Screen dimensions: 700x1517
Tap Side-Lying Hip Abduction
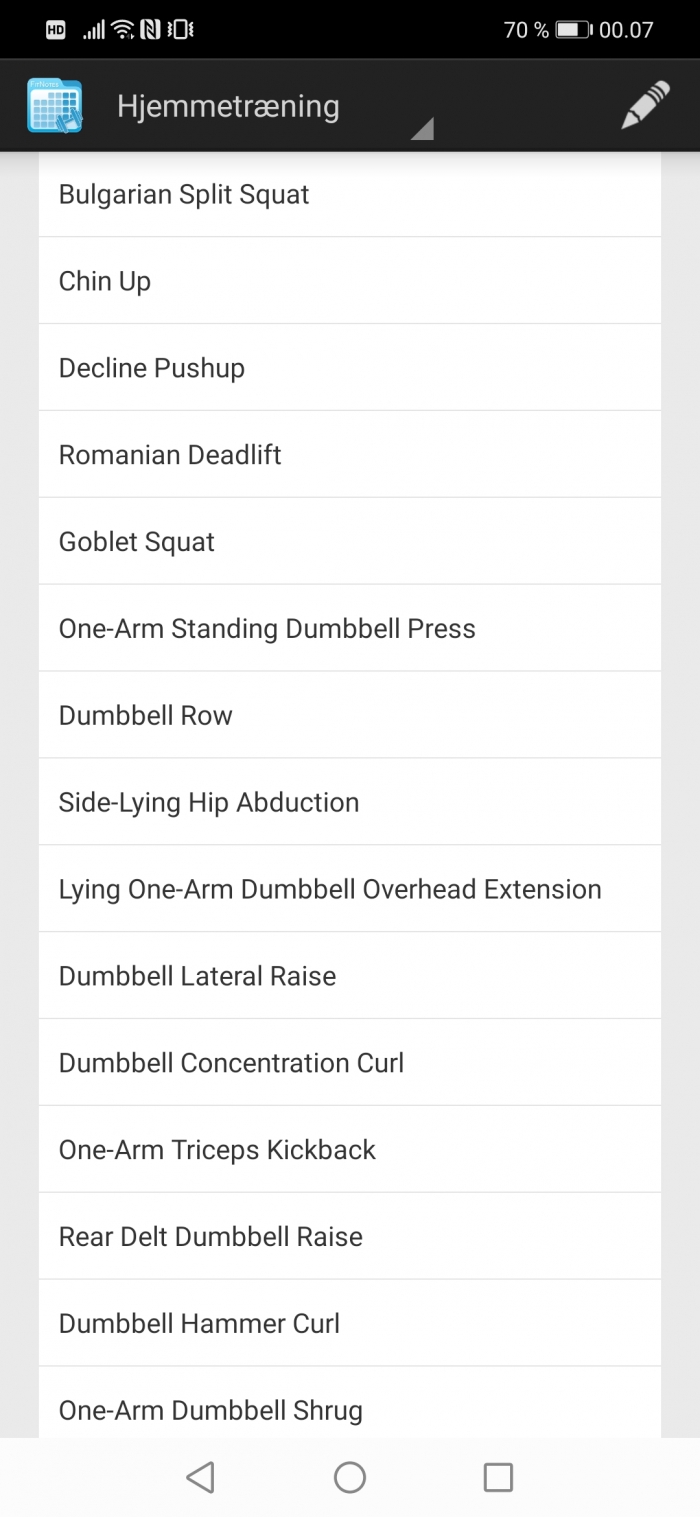click(x=350, y=802)
